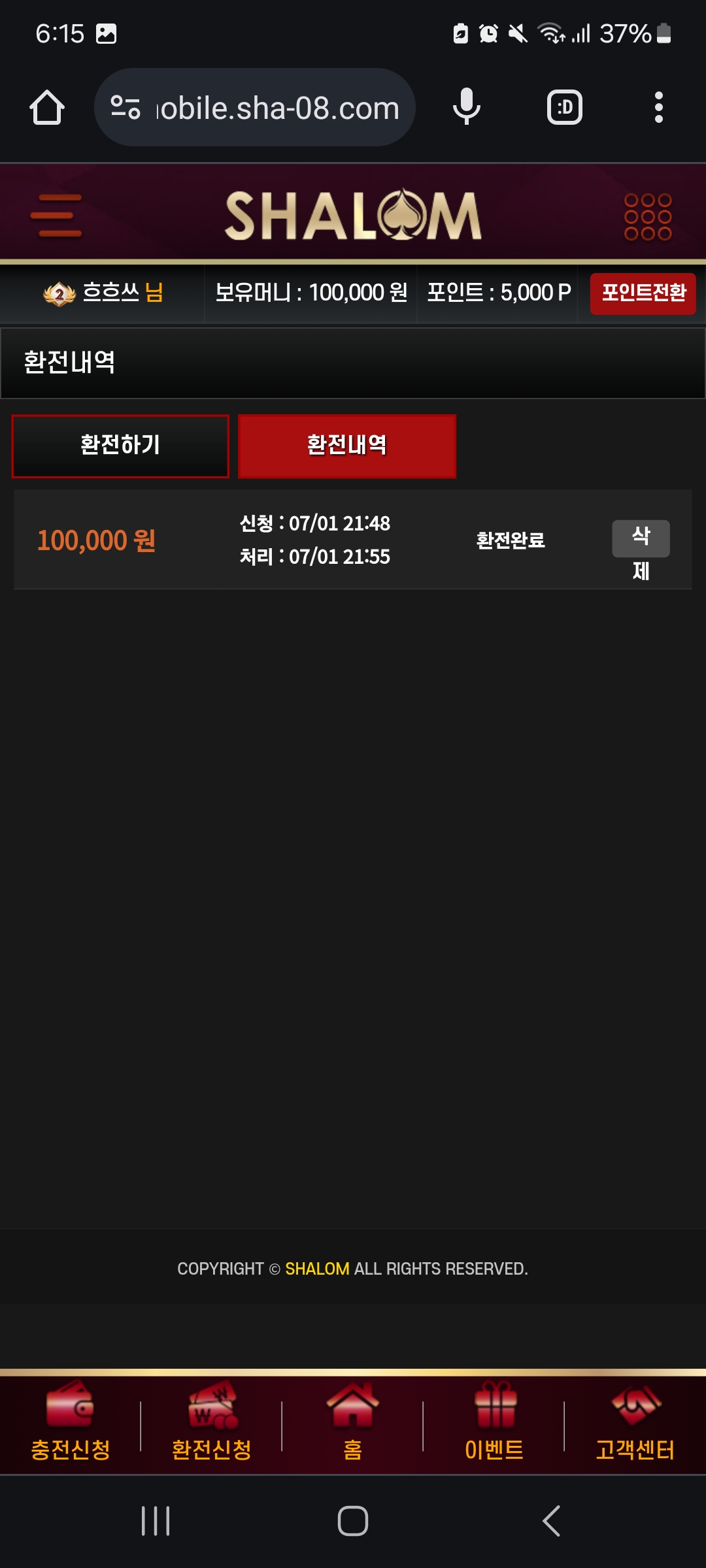Viewport: 706px width, 1568px height.
Task: Select the 환전내역 tab
Action: (x=346, y=446)
